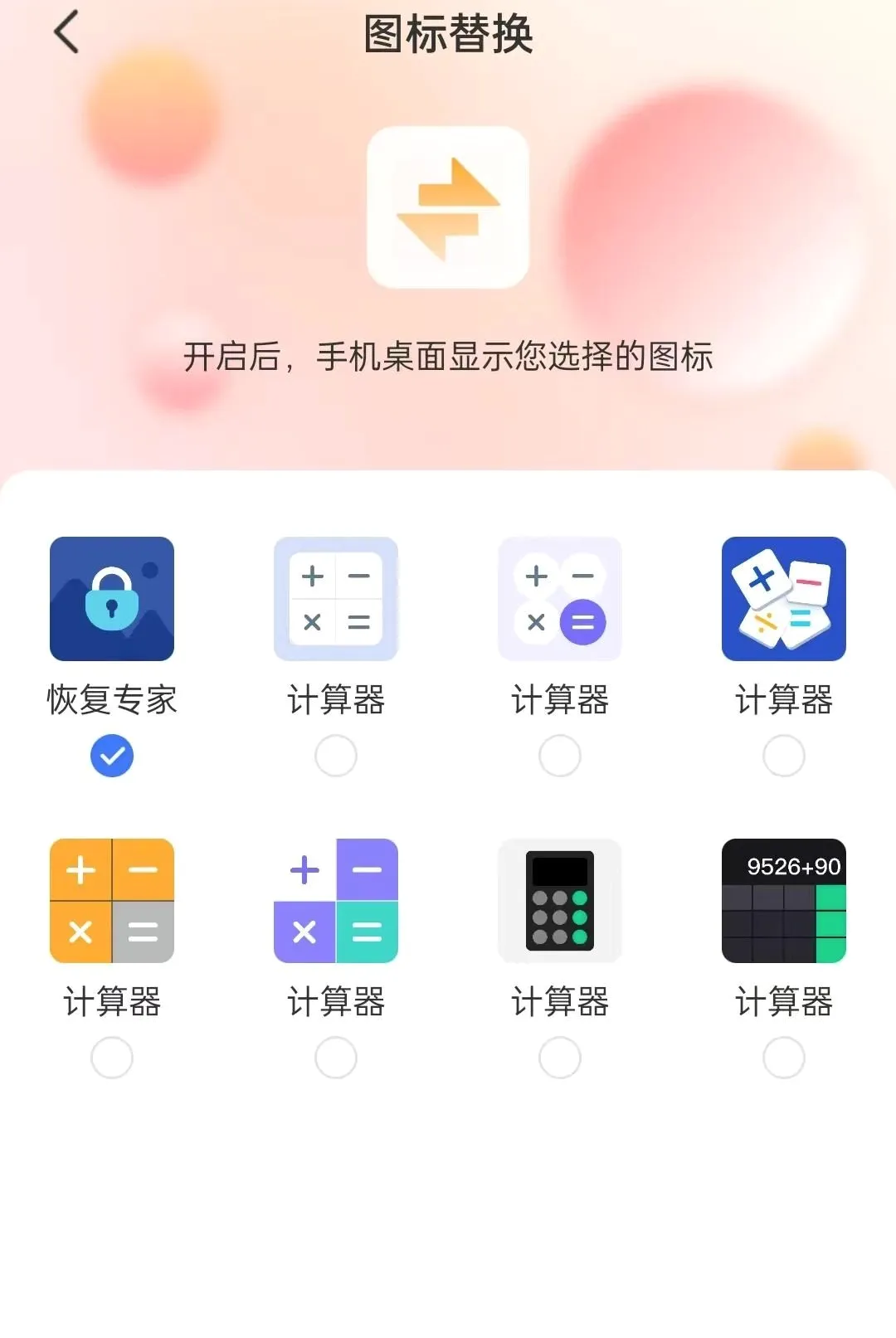Select the radio under the purple and teal calculator

[x=336, y=1058]
